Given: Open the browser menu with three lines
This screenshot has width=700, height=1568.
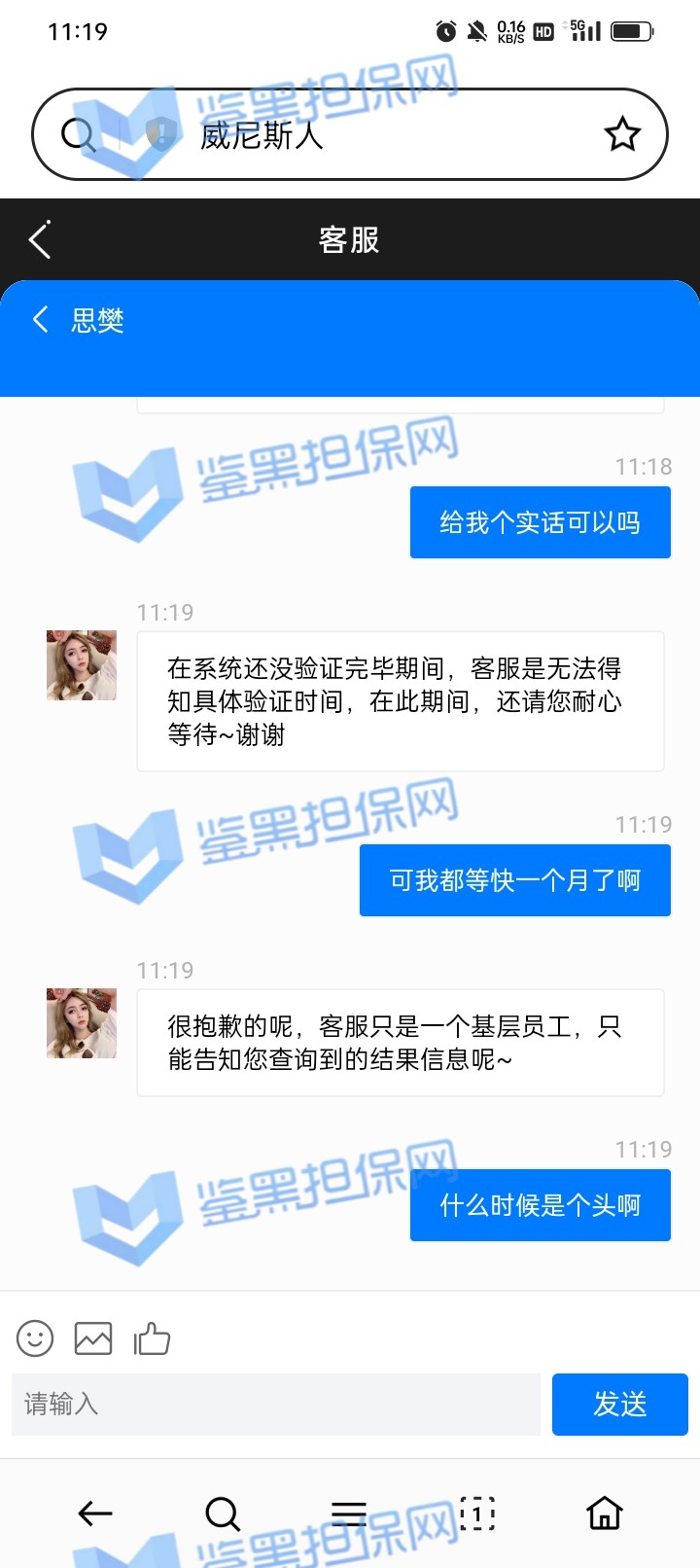Looking at the screenshot, I should [x=349, y=1514].
